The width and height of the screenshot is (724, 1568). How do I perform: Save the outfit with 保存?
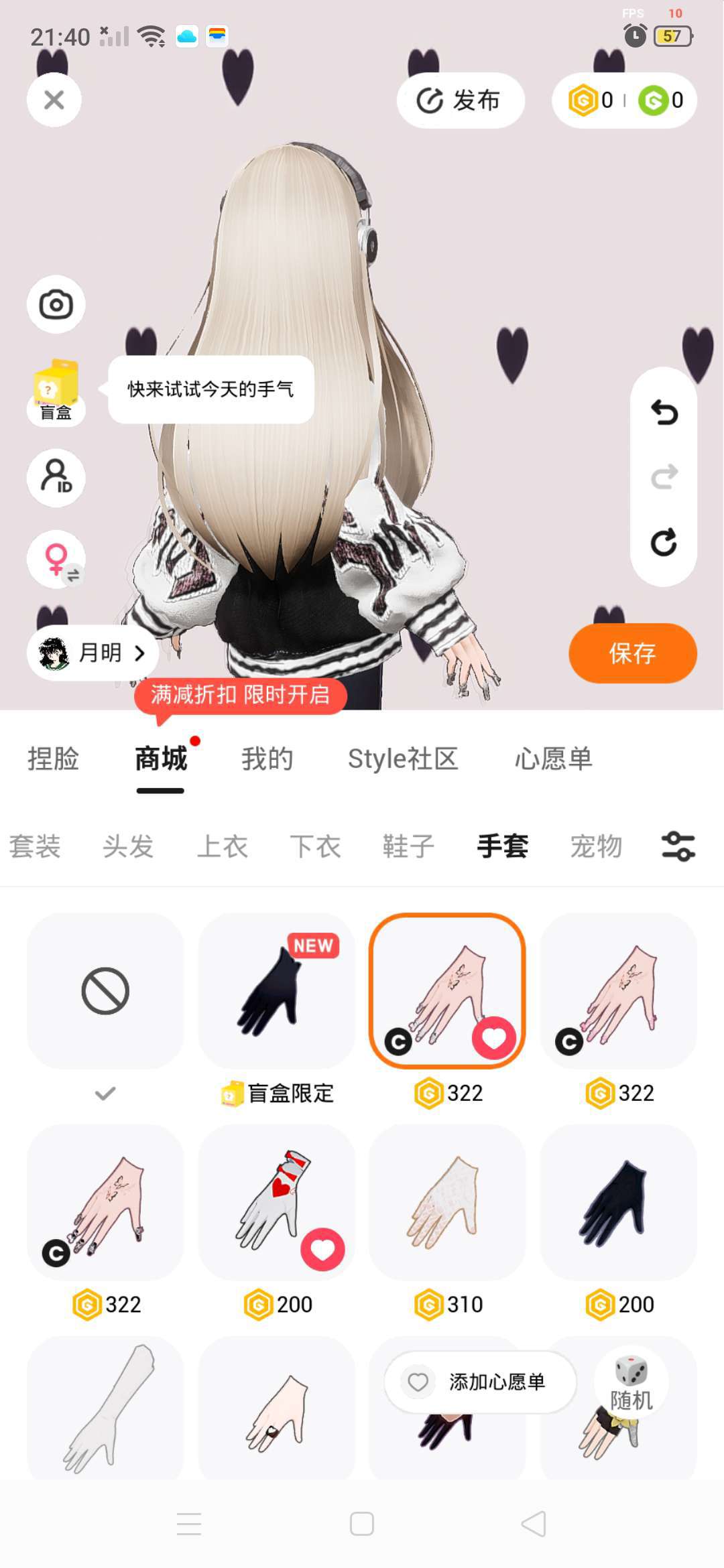coord(633,653)
